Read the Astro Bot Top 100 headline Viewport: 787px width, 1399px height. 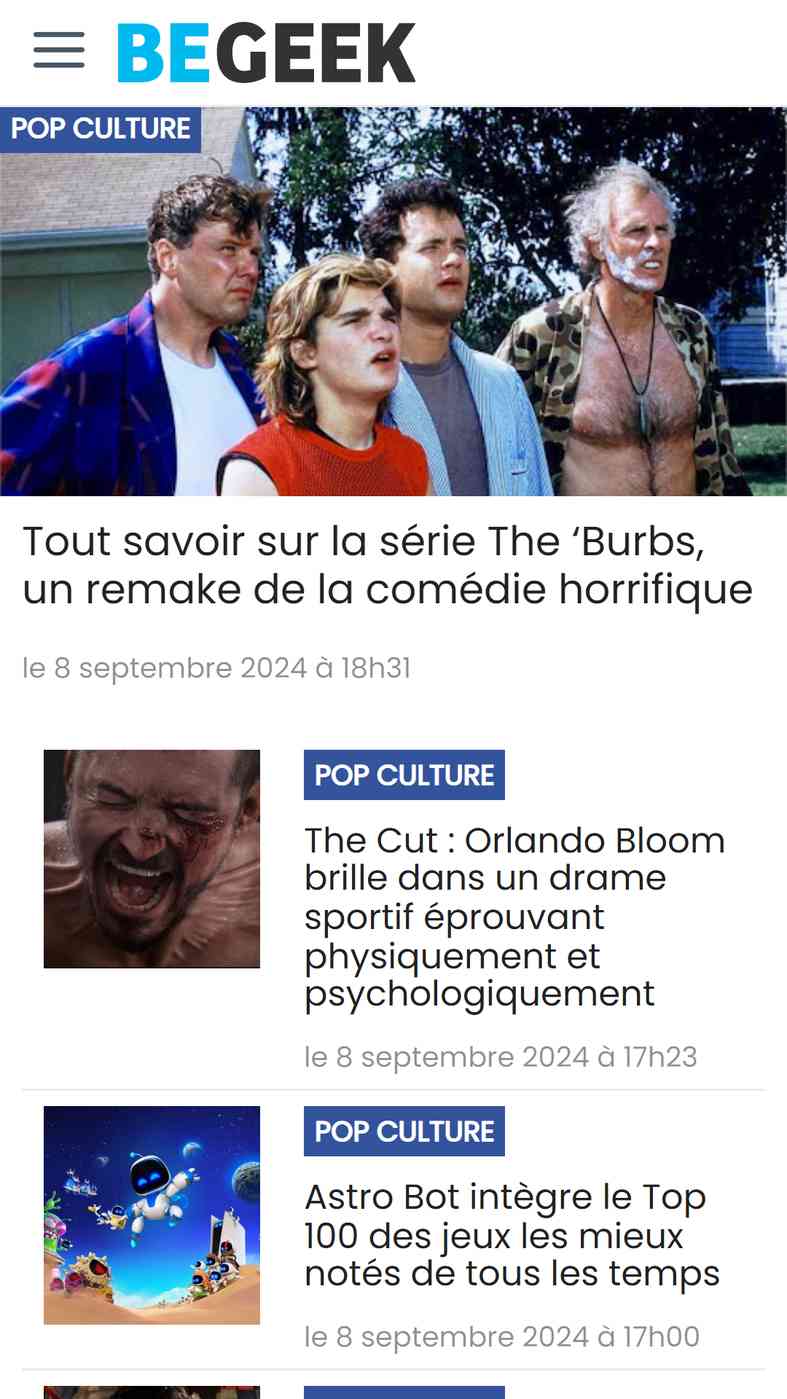point(512,1235)
